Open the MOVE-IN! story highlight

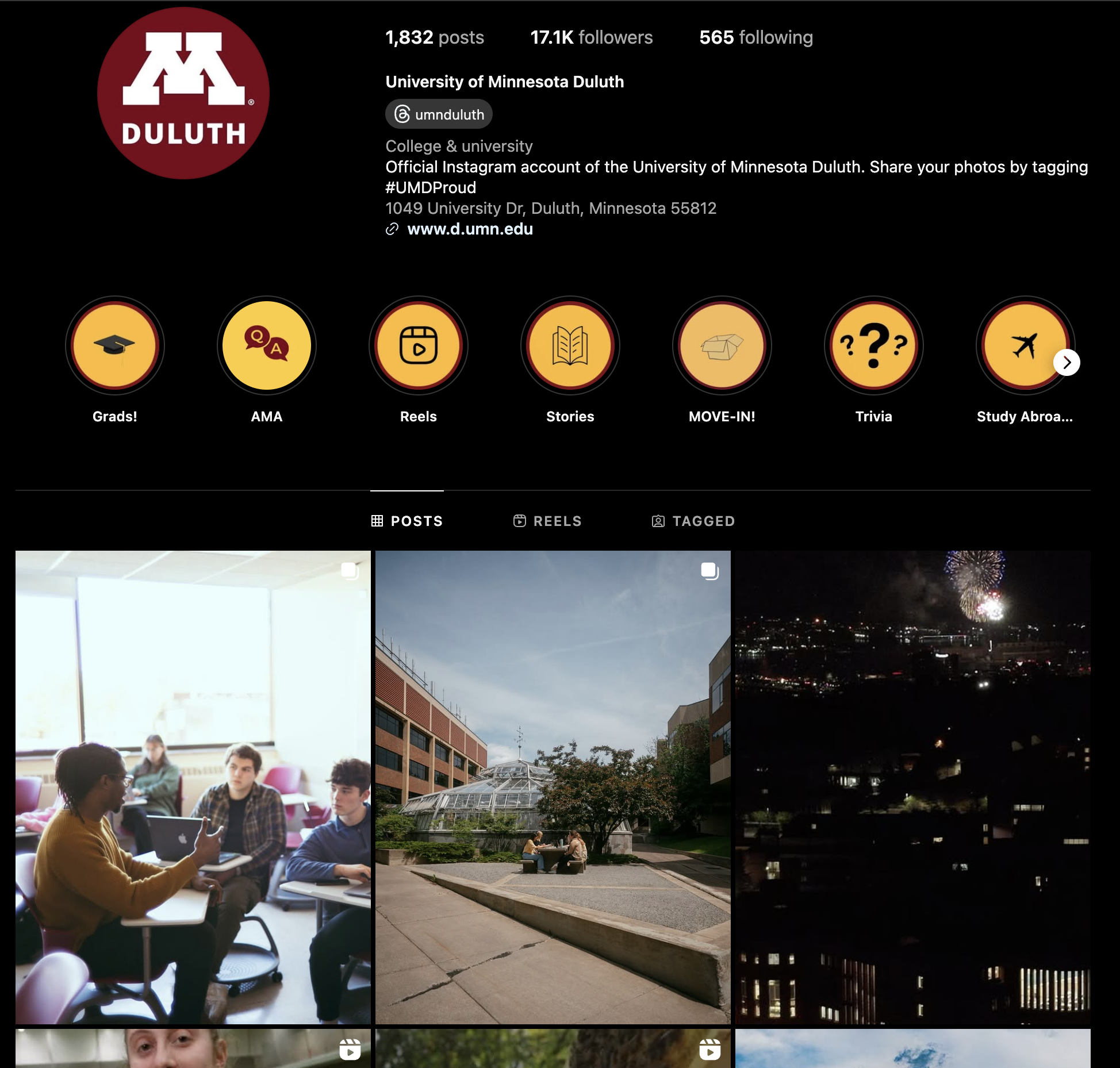[722, 345]
